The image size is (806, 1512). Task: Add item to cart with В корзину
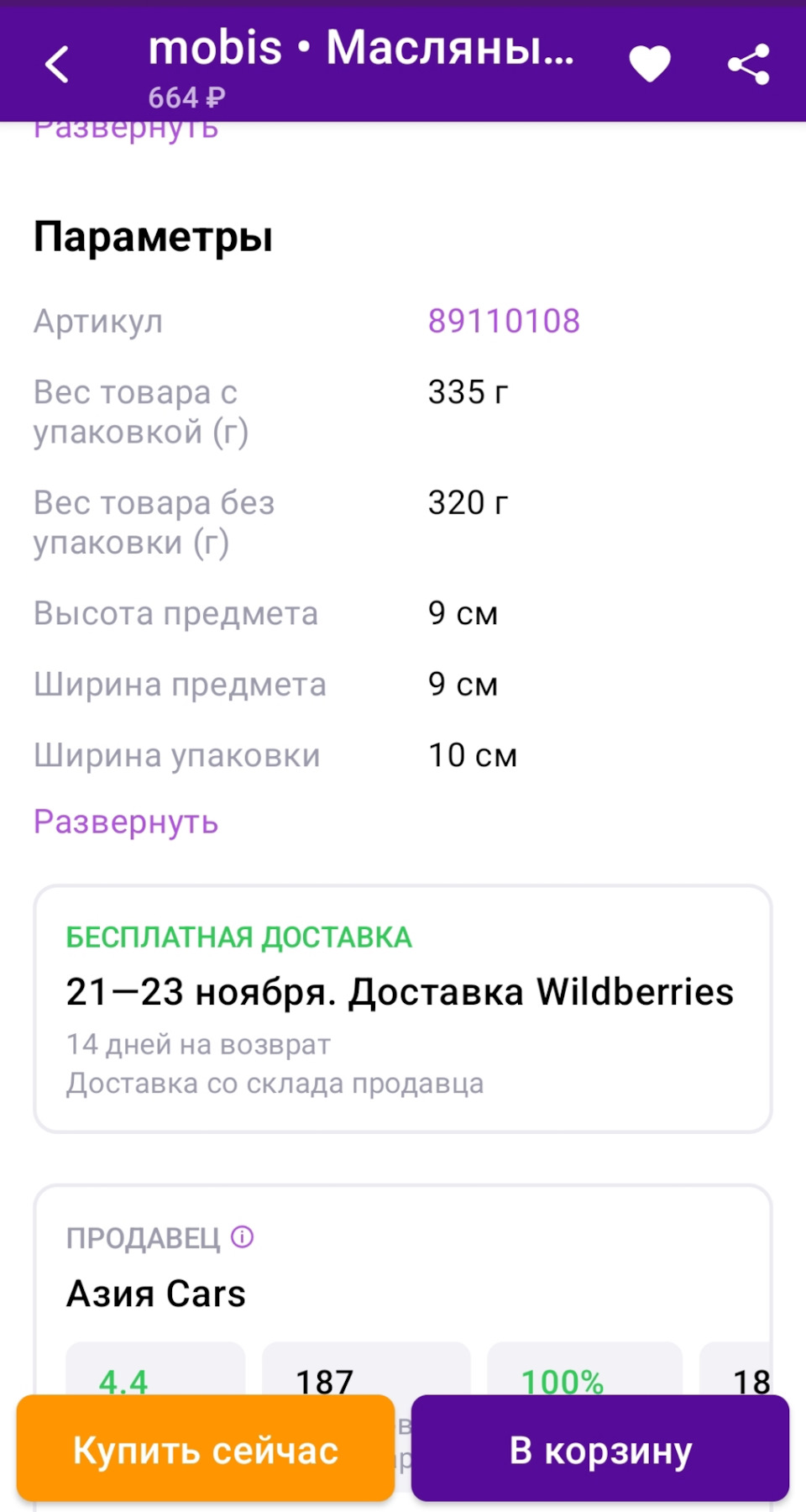pyautogui.click(x=600, y=1449)
